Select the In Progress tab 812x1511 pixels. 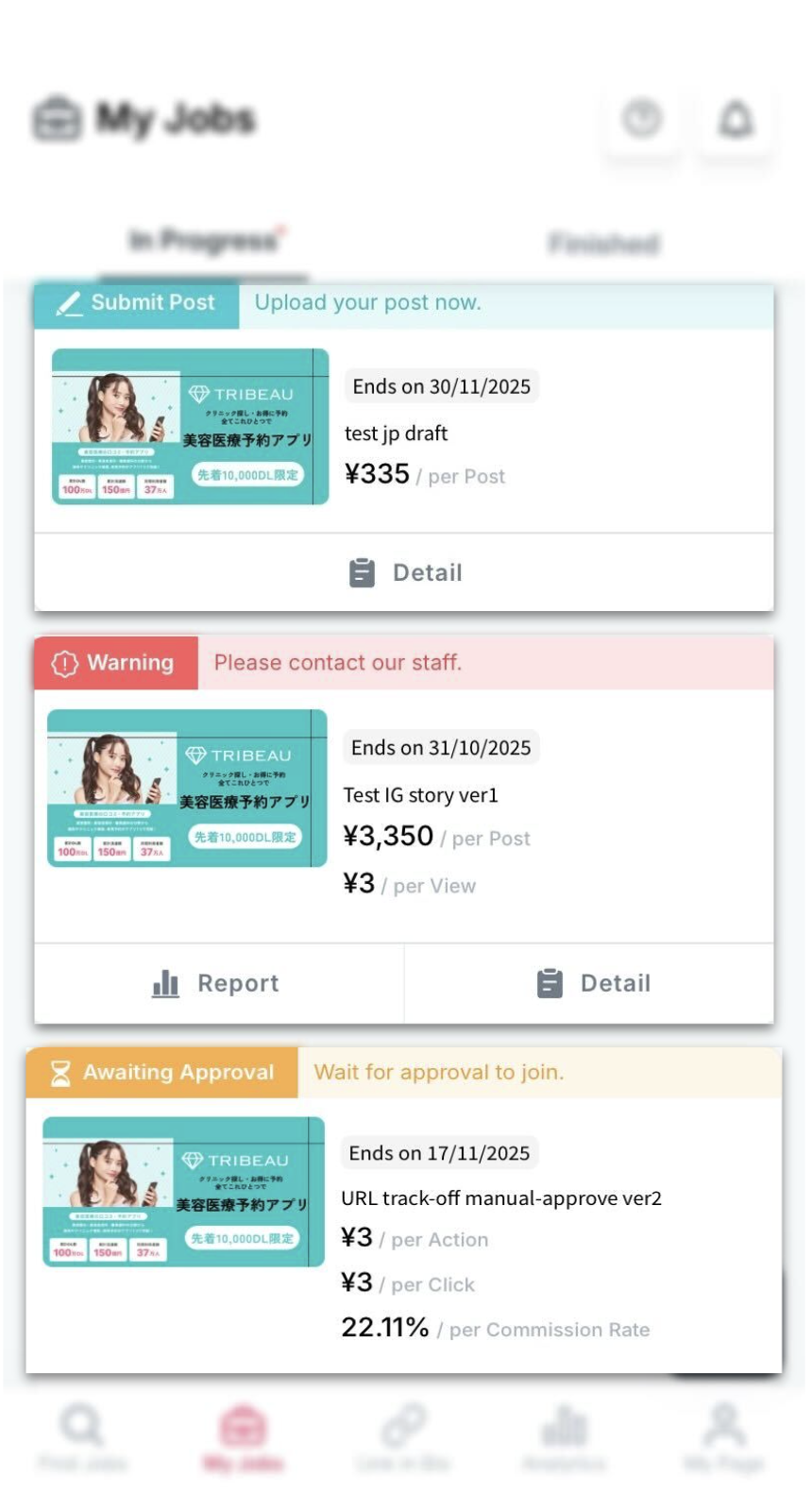205,242
